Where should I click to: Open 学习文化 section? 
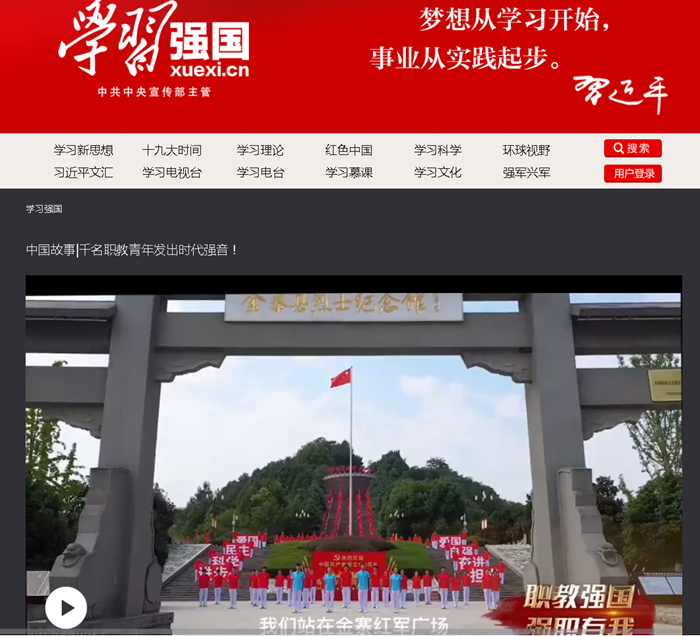tap(438, 172)
